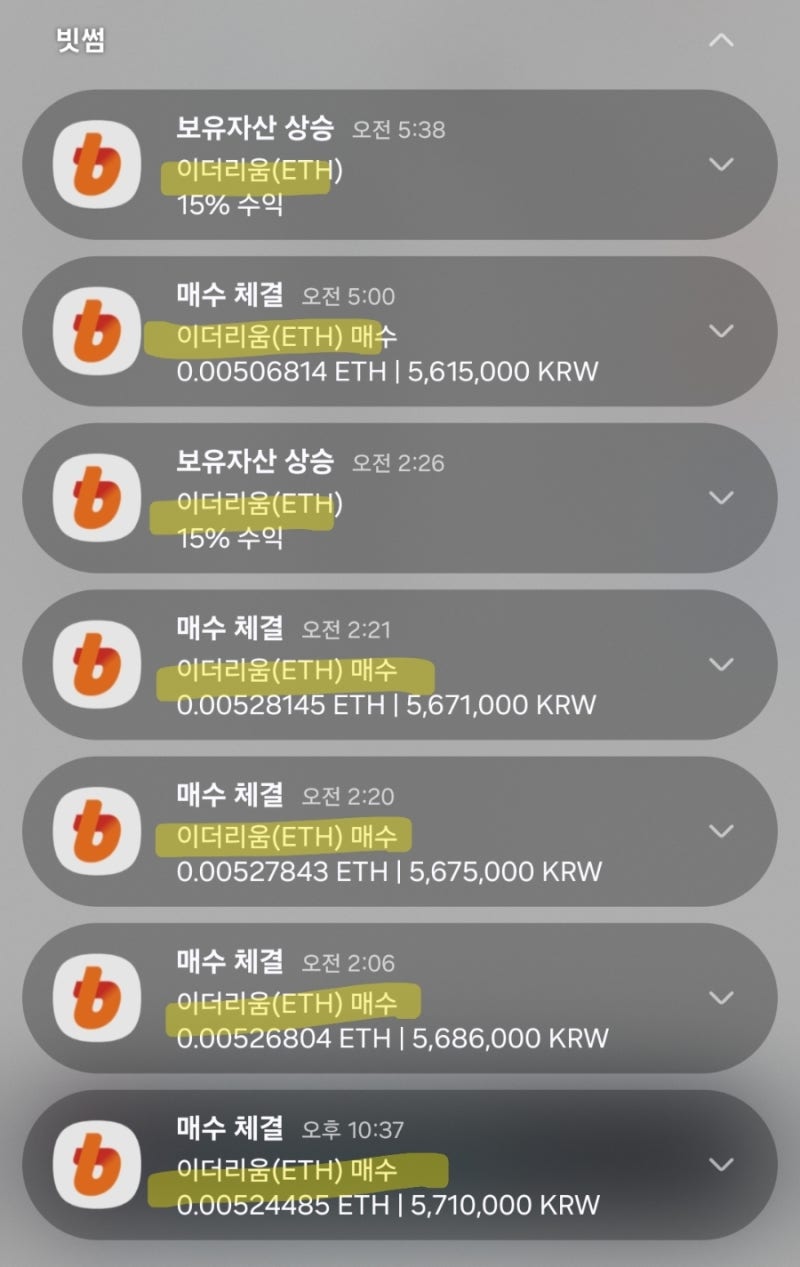
Task: Tap the Bithumb icon on the 10:37 PM notification
Action: [x=97, y=1165]
